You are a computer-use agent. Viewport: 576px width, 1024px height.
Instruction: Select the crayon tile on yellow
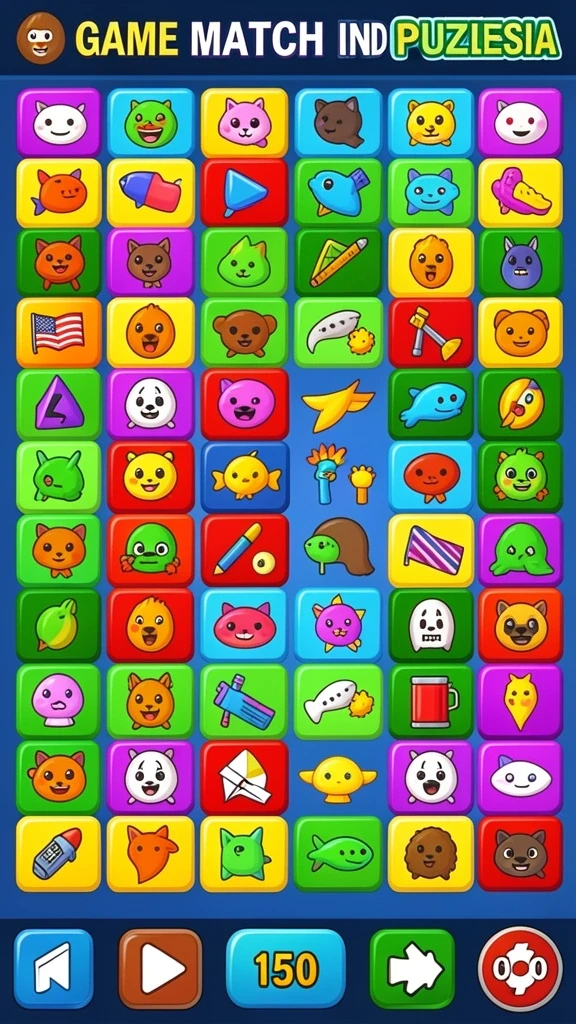(x=59, y=854)
